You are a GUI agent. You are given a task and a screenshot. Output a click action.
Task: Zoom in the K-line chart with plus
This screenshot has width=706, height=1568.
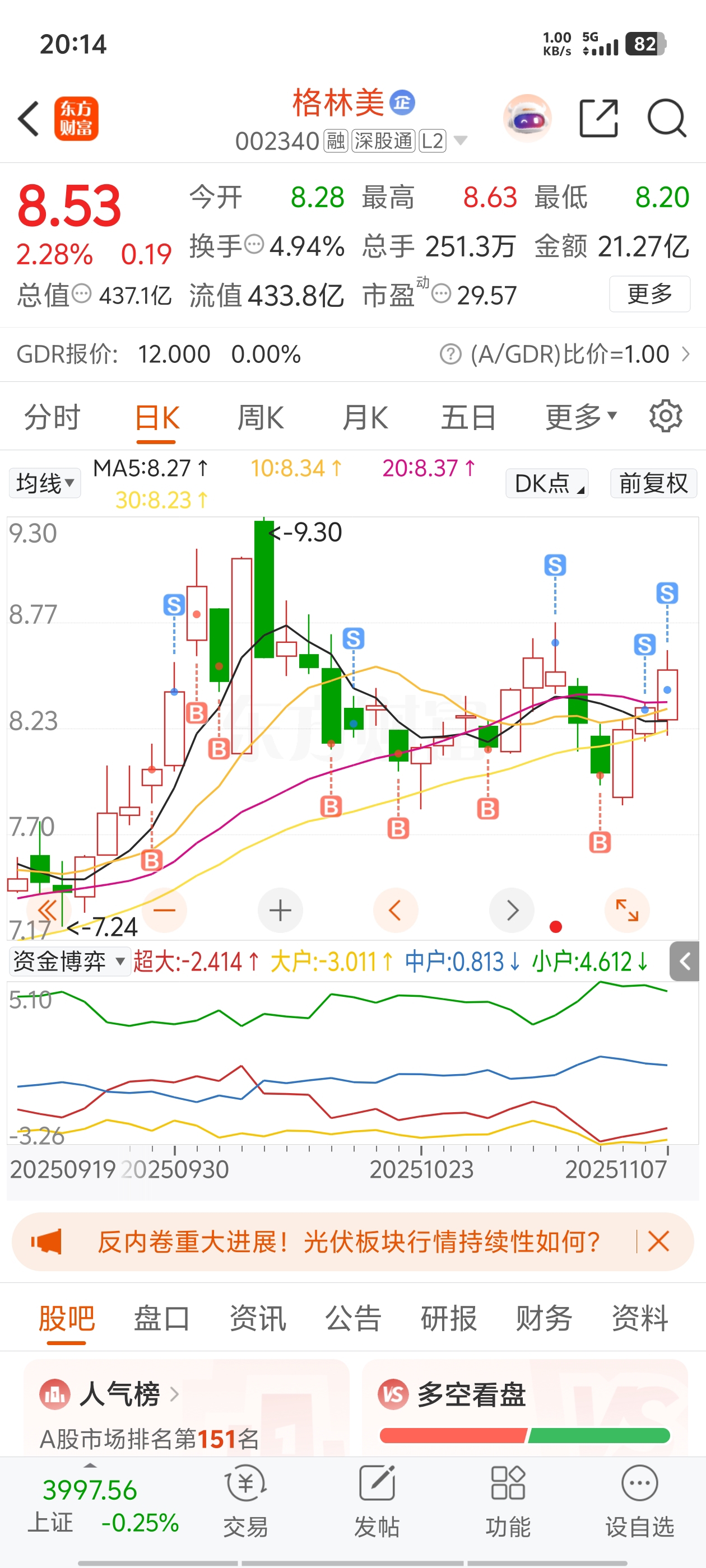point(280,911)
